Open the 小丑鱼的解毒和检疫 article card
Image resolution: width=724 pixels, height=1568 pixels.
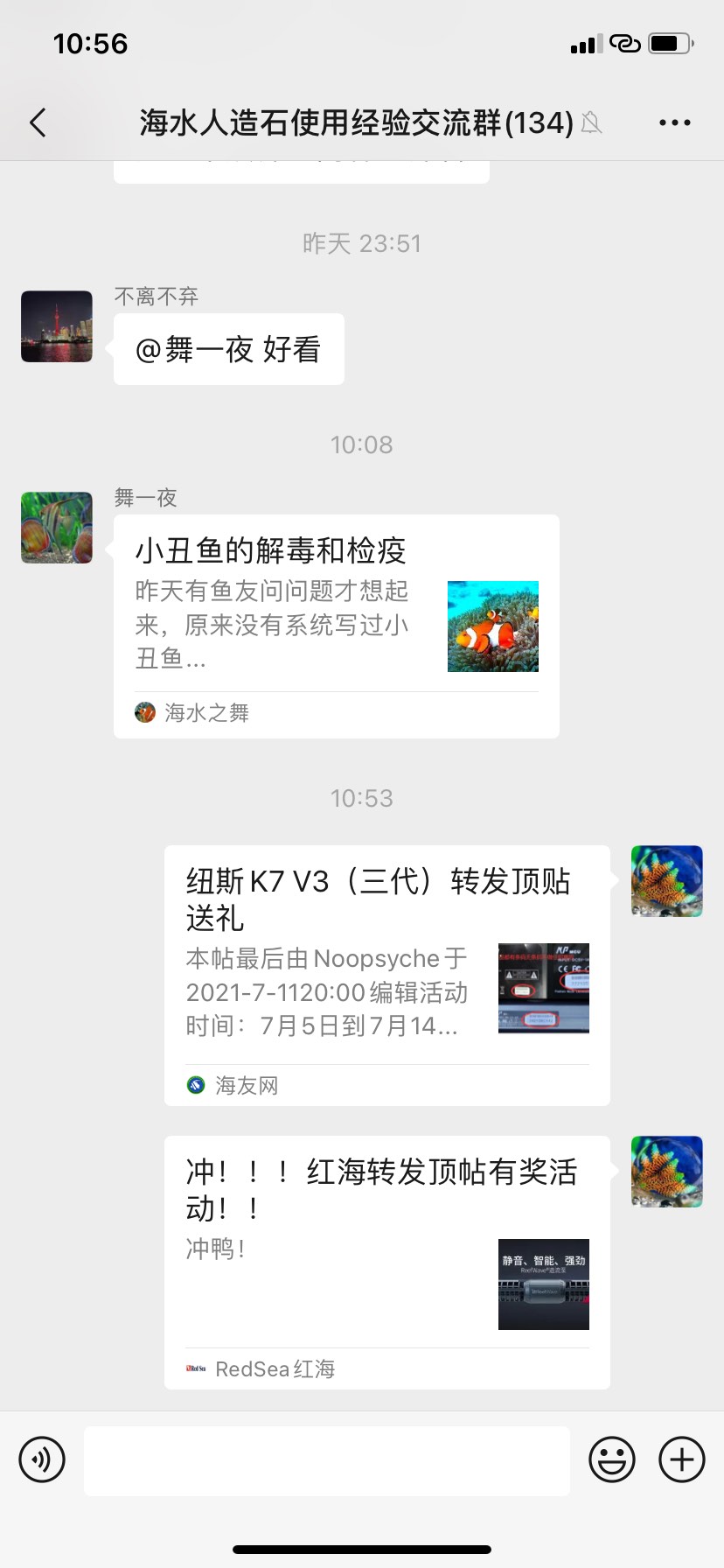[x=336, y=626]
